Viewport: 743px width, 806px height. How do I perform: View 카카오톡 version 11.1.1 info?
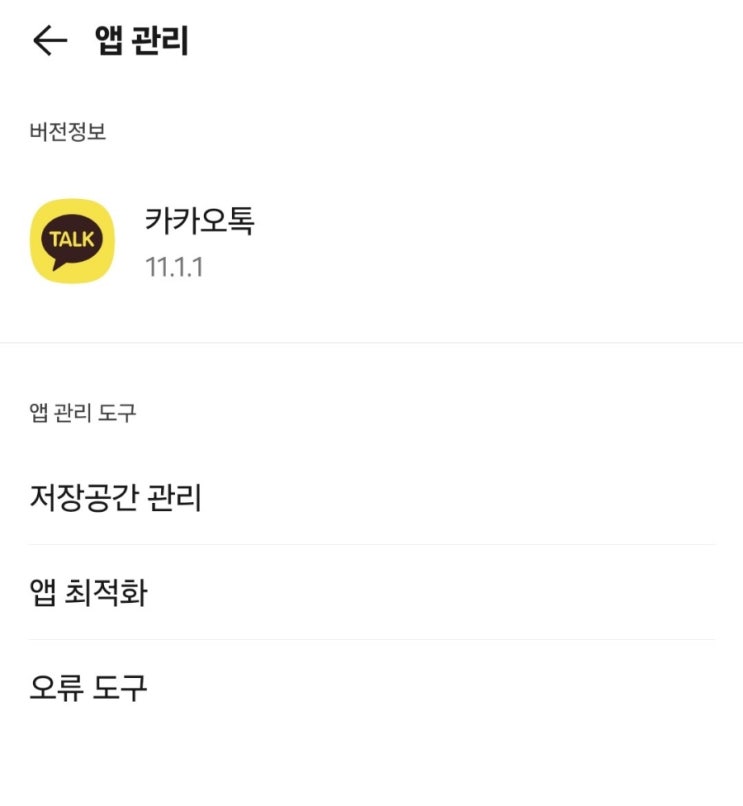(x=371, y=241)
